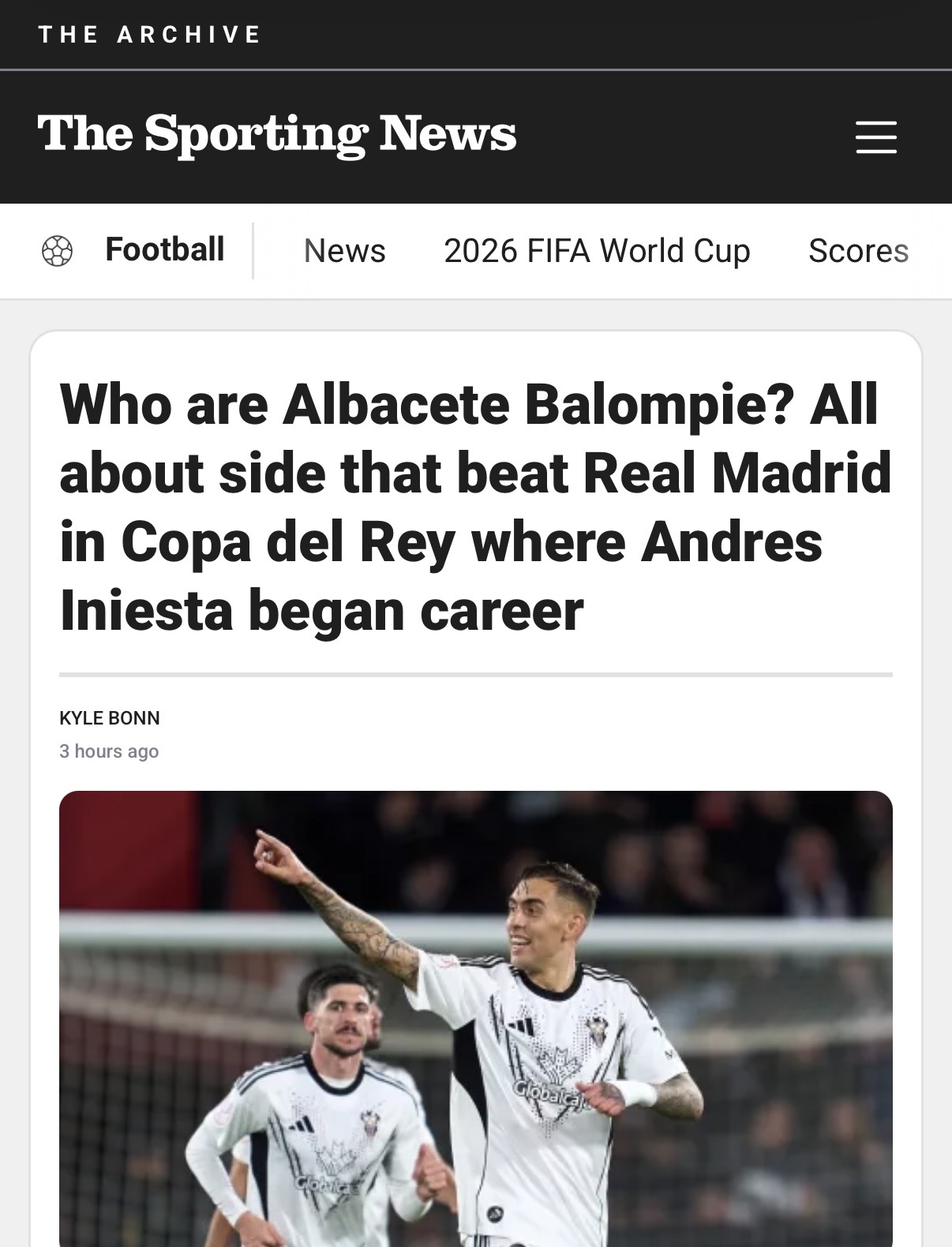Switch to the News tab

(x=344, y=251)
